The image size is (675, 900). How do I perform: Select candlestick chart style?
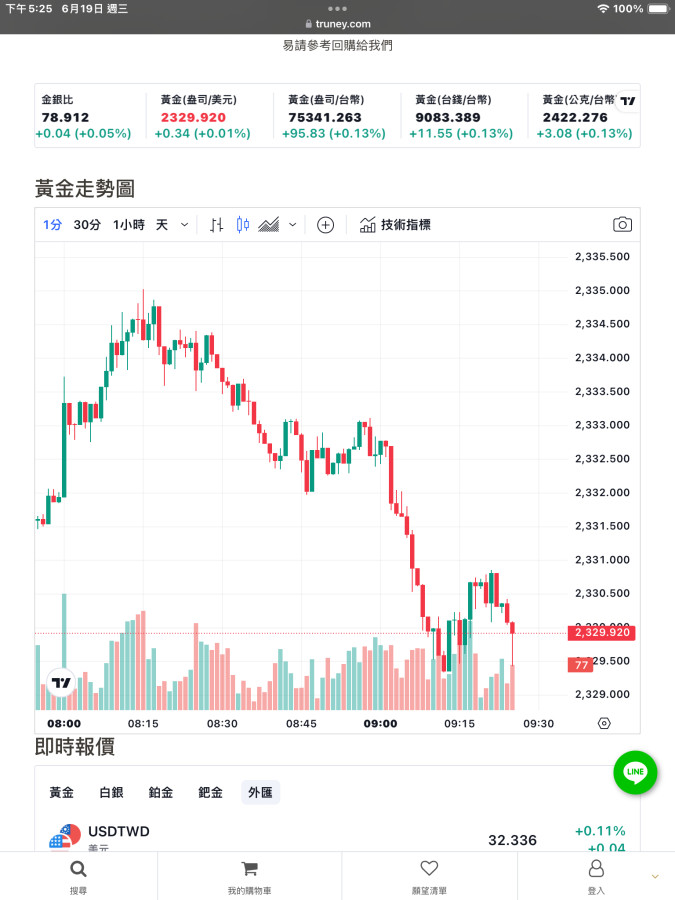pos(242,225)
